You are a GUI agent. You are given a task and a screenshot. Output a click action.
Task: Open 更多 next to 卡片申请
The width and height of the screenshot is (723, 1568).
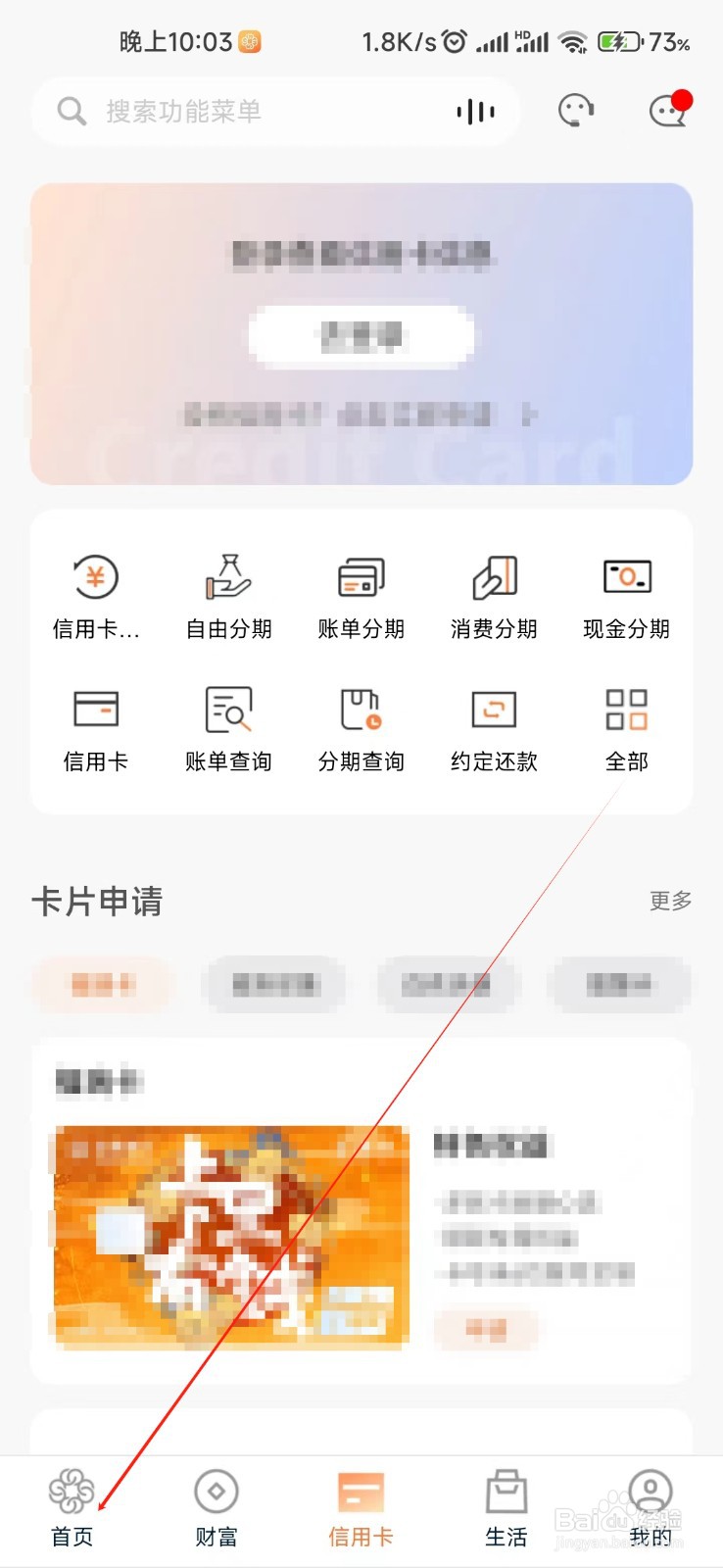click(x=667, y=903)
